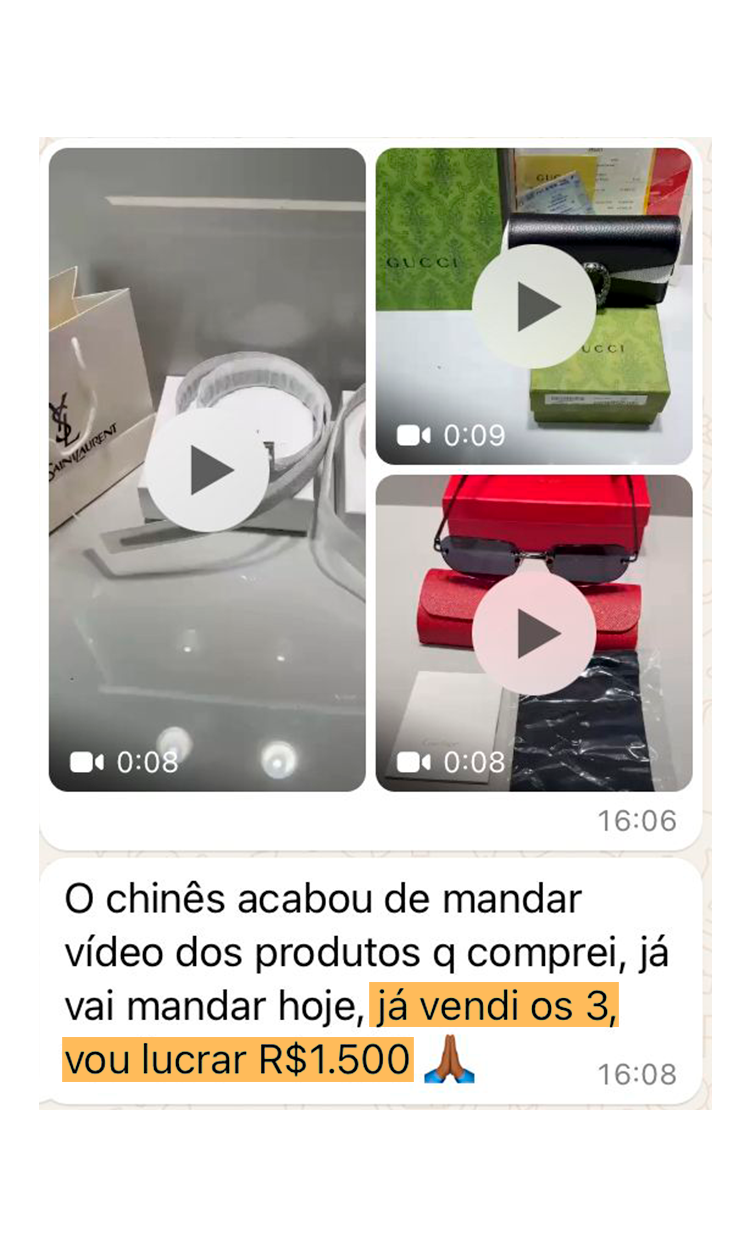Click the video camera icon on the YSL belt video
The image size is (750, 1247).
(88, 761)
